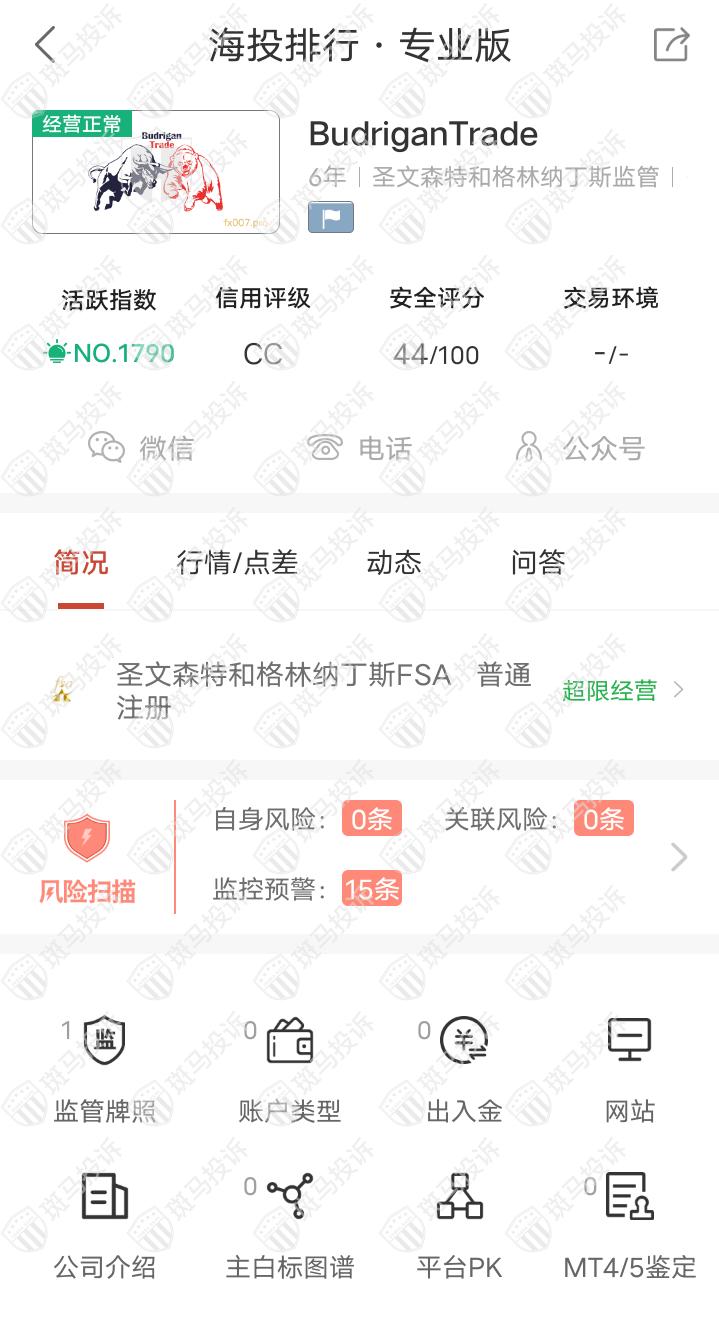Open the 圣文森特和格林纳丁斯FSA 超限经营 row
719x1318 pixels.
(360, 690)
